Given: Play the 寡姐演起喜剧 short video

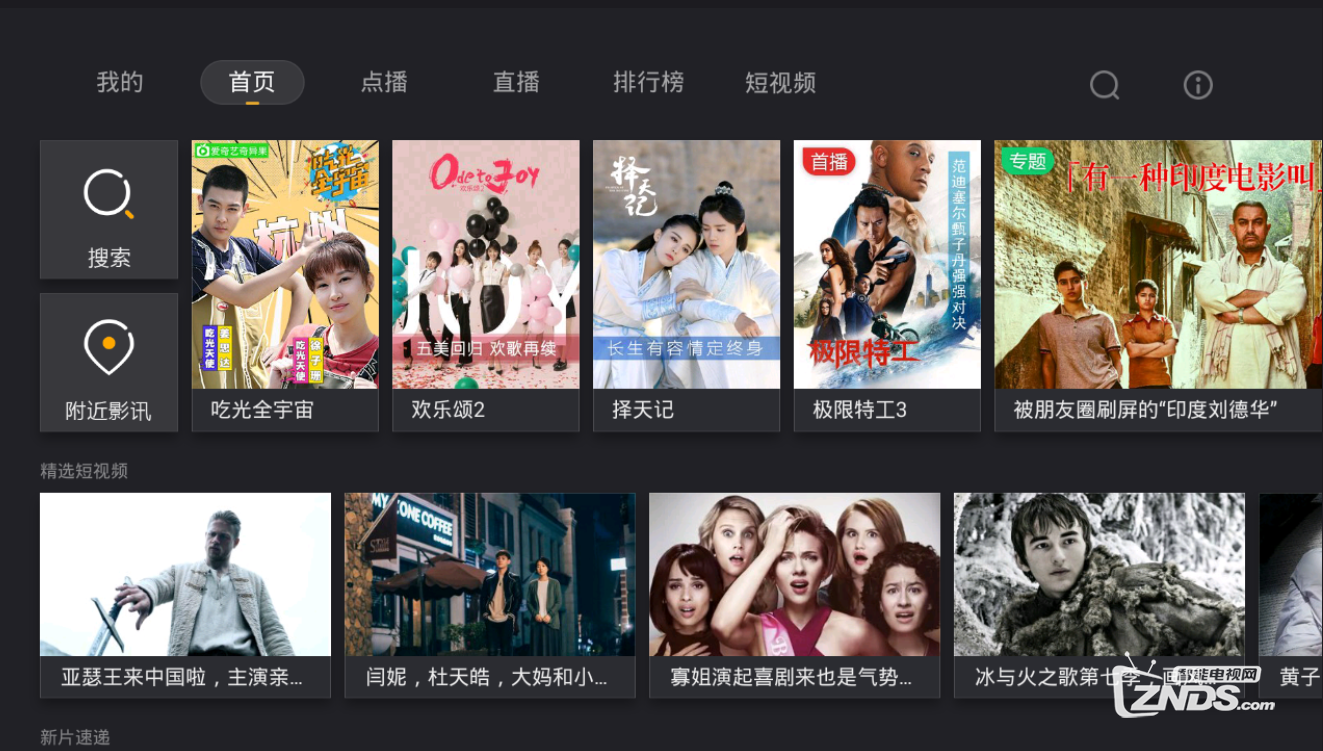Looking at the screenshot, I should pyautogui.click(x=794, y=594).
